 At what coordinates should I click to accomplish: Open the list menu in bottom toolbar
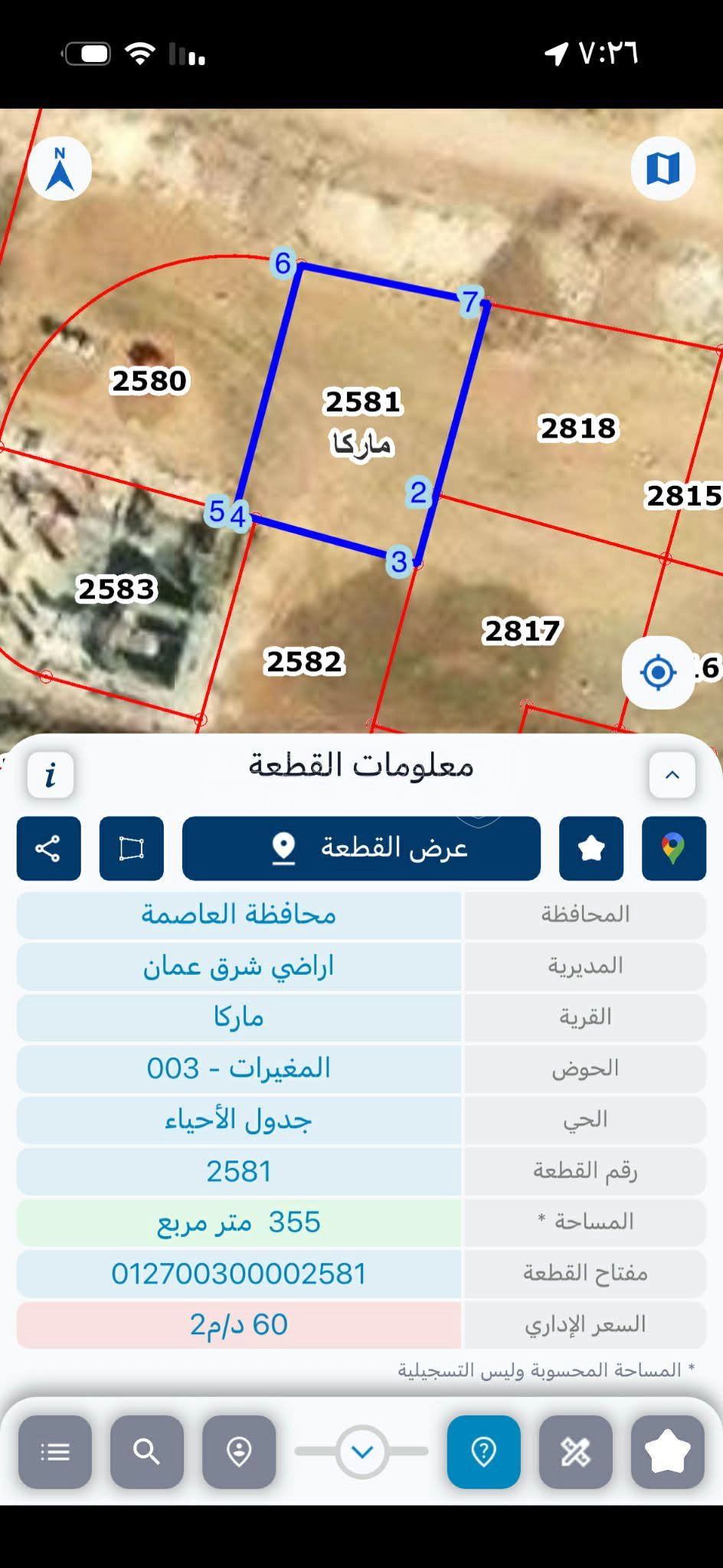(x=55, y=1452)
